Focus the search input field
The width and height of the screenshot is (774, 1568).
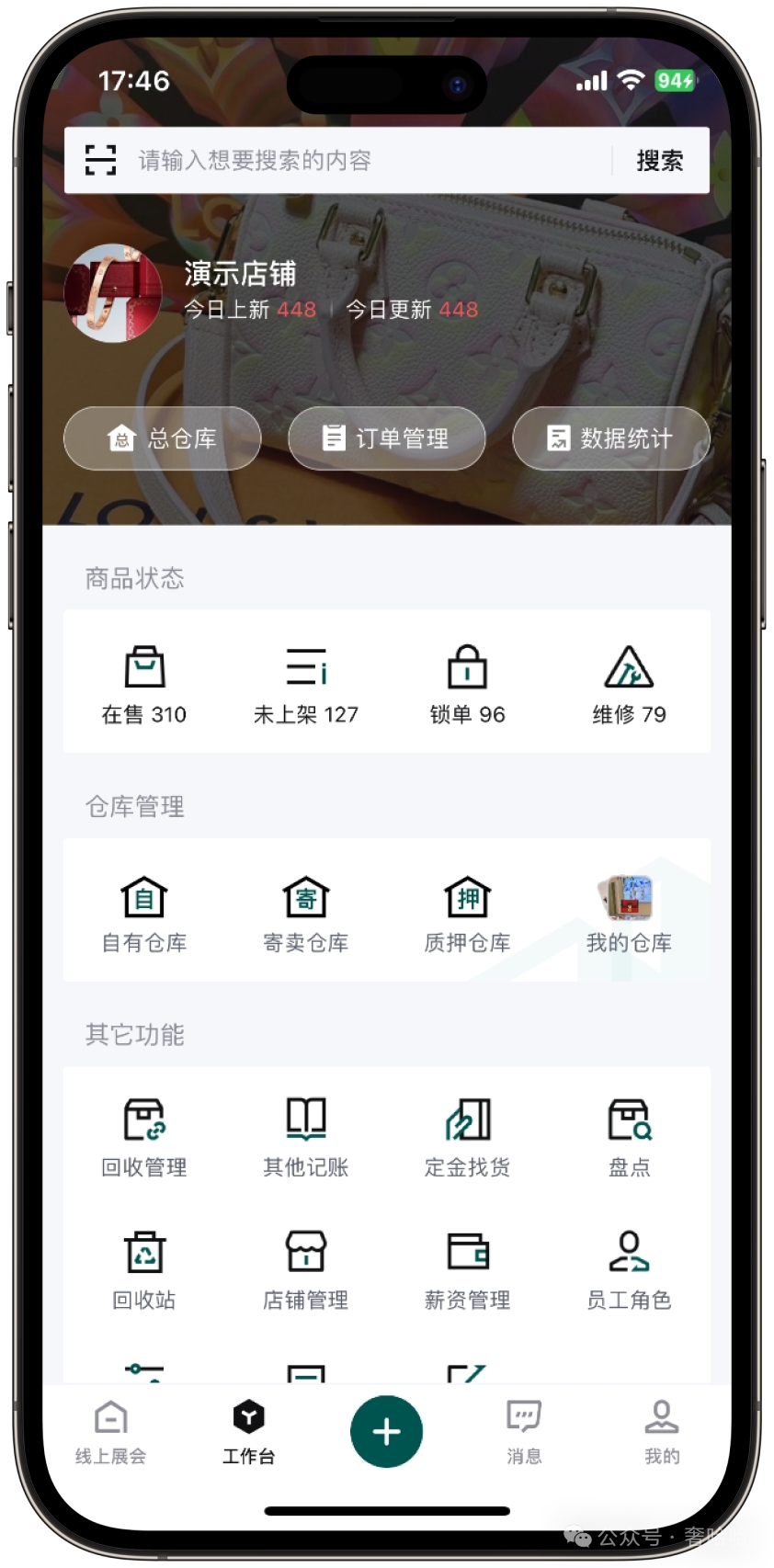pyautogui.click(x=368, y=161)
